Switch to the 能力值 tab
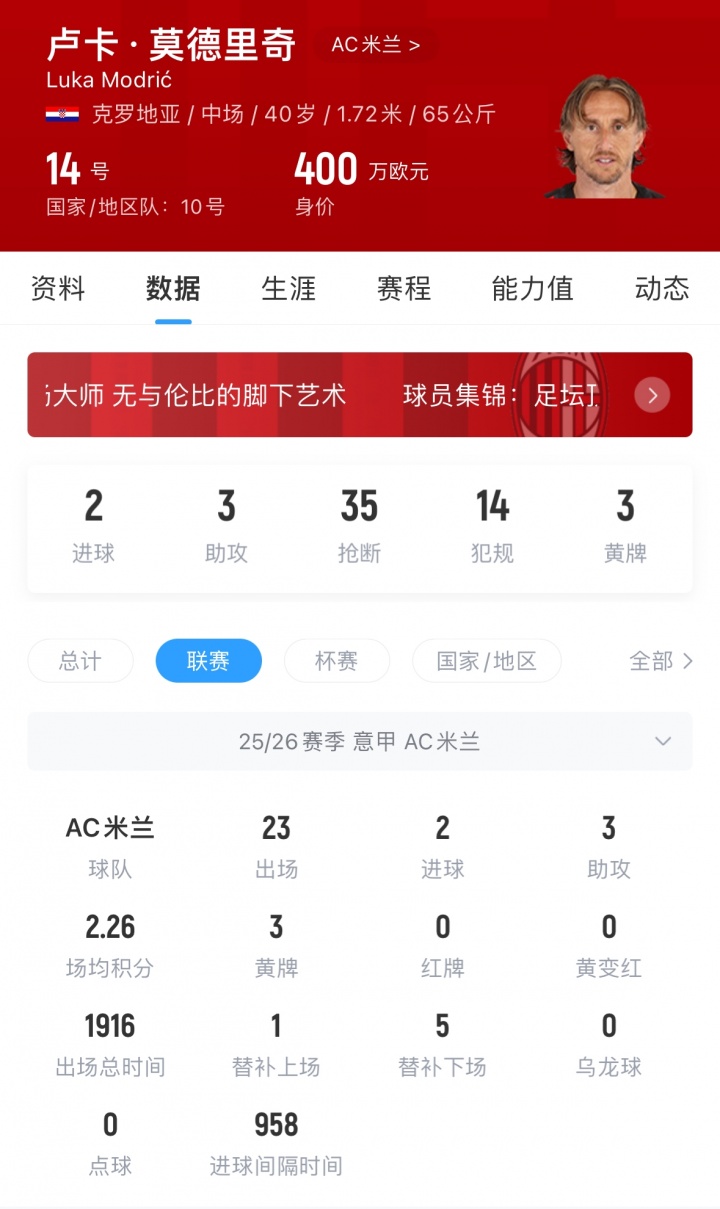This screenshot has width=720, height=1209. coord(532,289)
